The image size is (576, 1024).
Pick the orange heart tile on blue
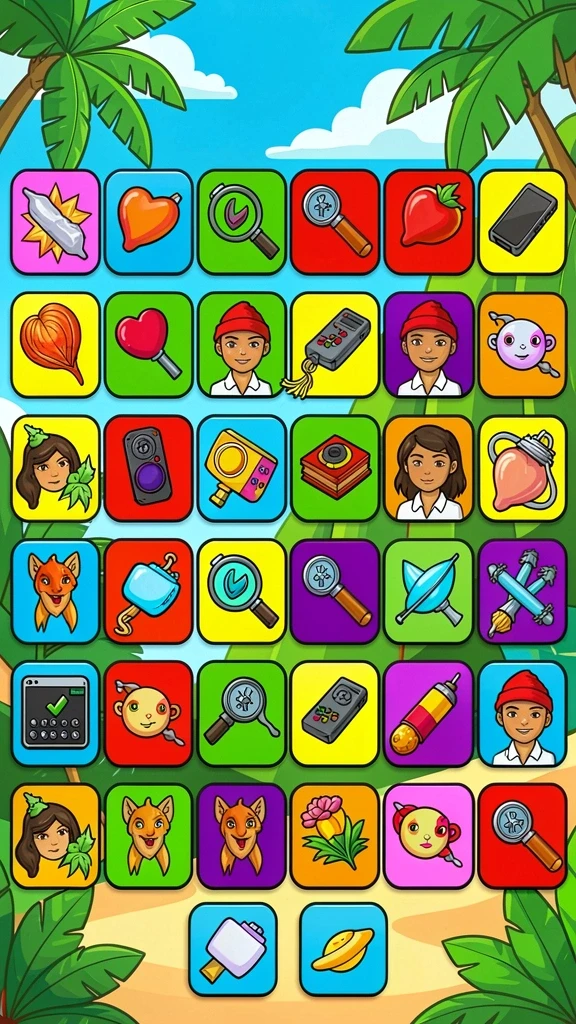(x=148, y=222)
